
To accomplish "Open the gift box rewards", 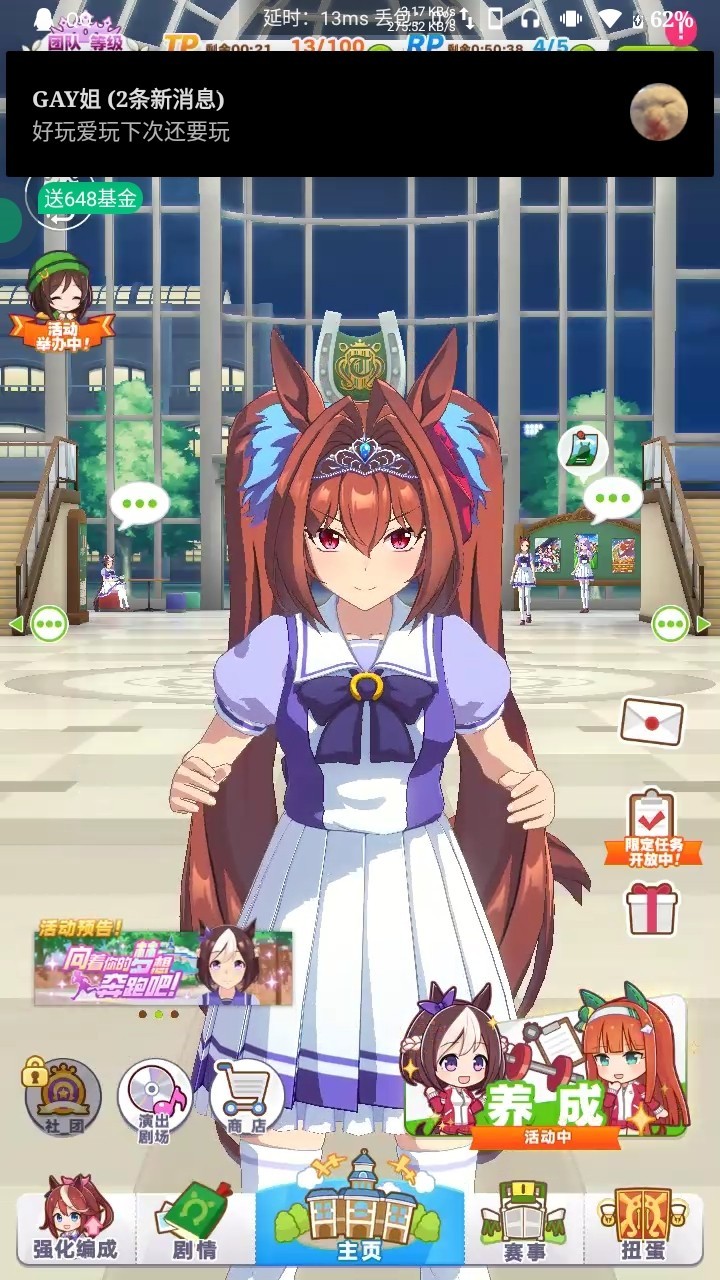I will point(652,908).
